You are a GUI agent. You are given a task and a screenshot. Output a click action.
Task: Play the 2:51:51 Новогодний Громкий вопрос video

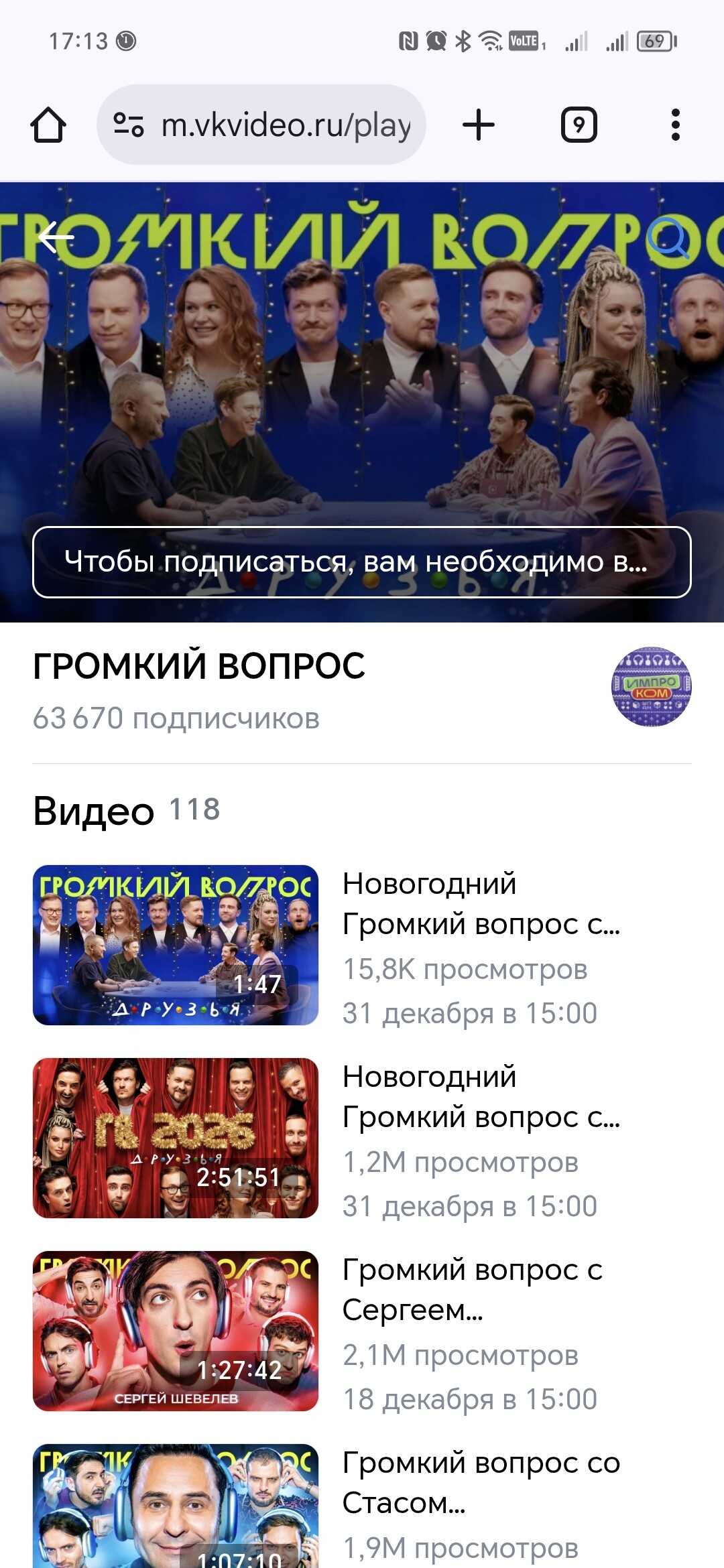pyautogui.click(x=176, y=1138)
